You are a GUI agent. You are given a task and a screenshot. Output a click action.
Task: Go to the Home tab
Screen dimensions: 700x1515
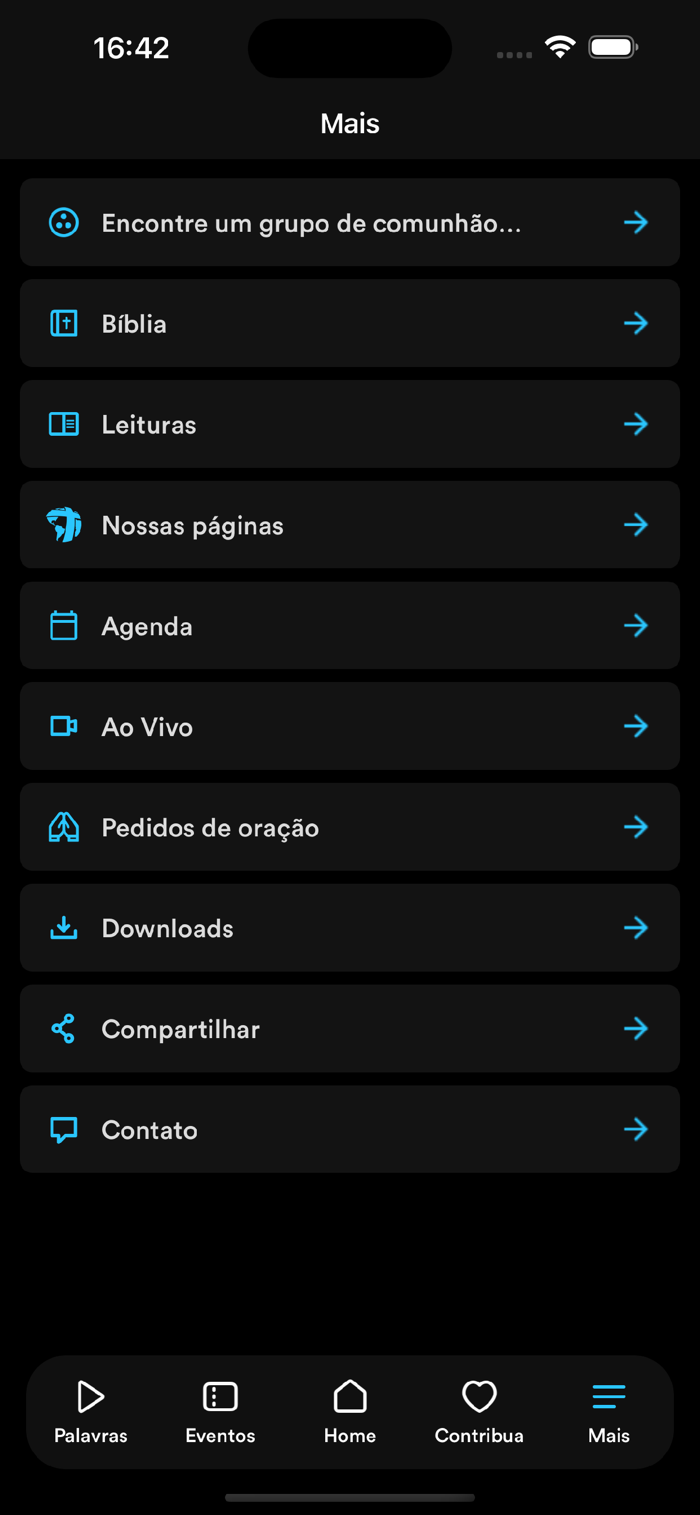[x=350, y=1412]
